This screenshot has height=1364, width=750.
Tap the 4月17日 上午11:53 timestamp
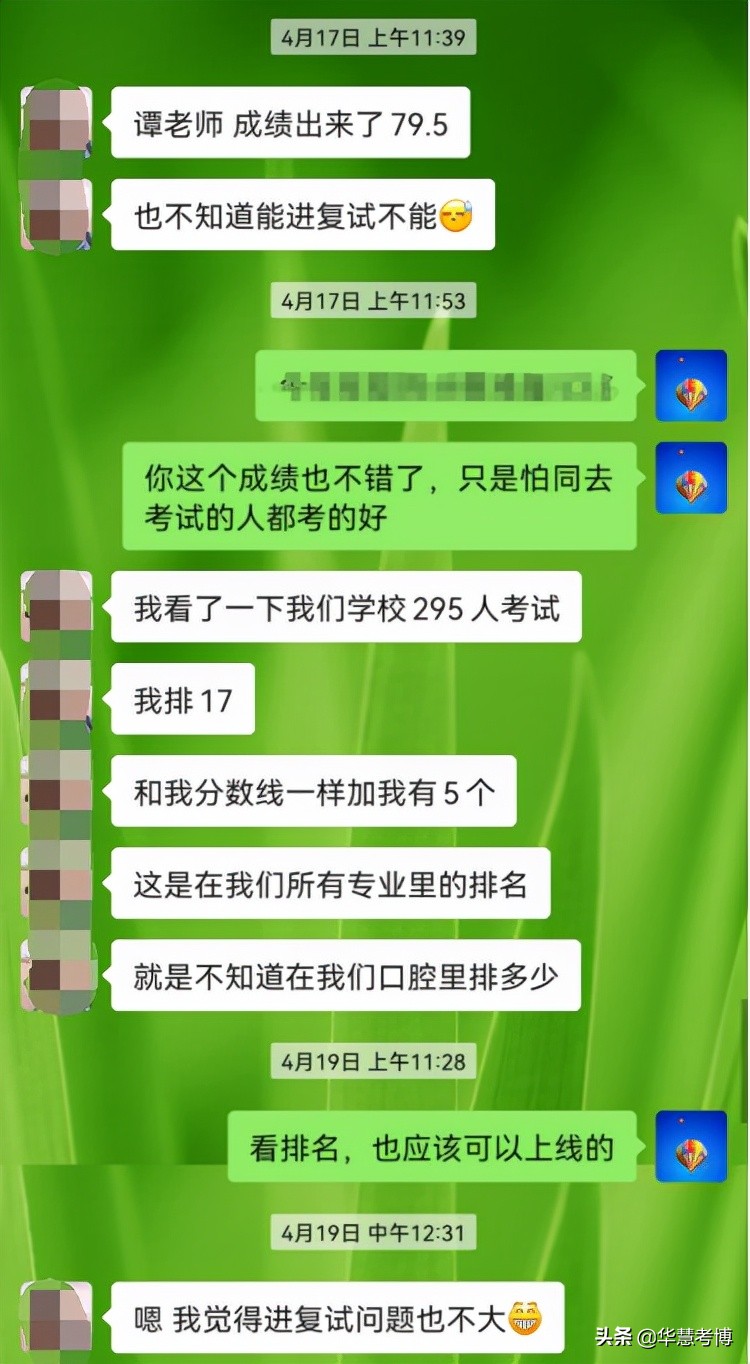(x=373, y=300)
